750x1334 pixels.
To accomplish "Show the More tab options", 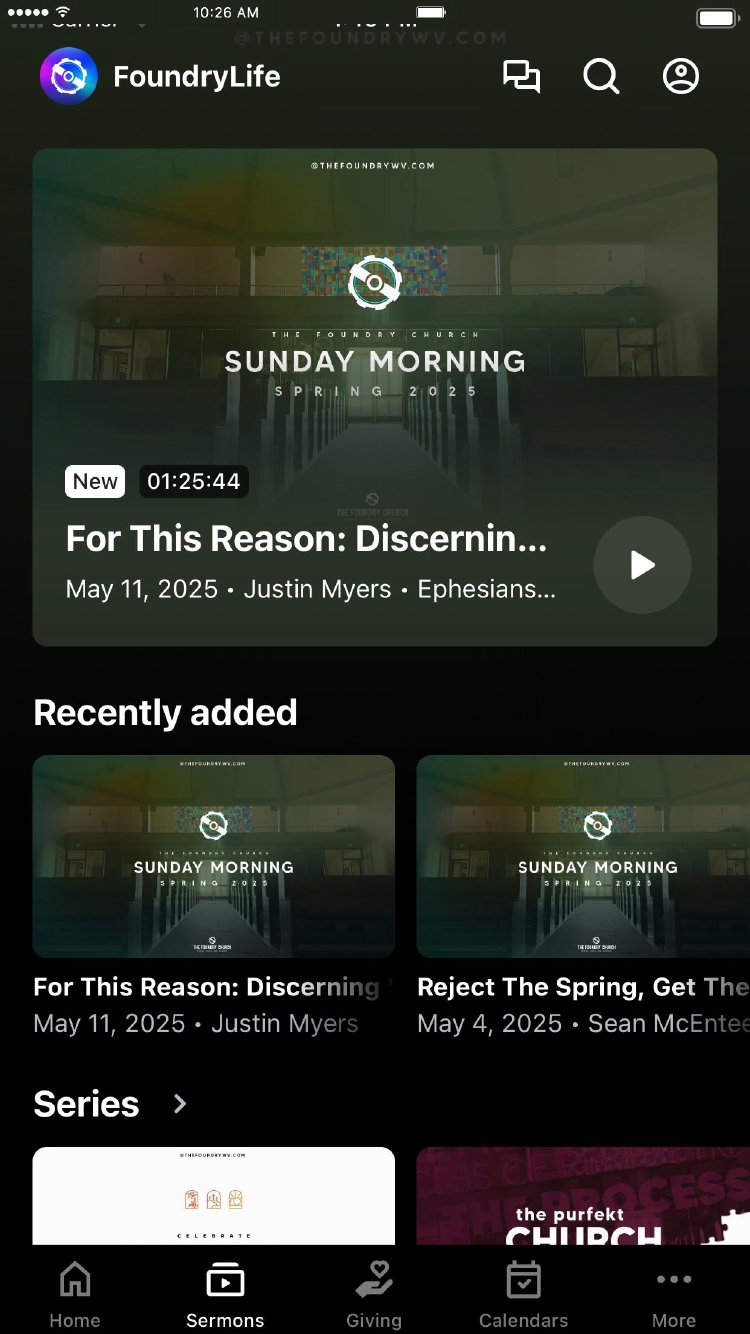I will click(x=674, y=1294).
